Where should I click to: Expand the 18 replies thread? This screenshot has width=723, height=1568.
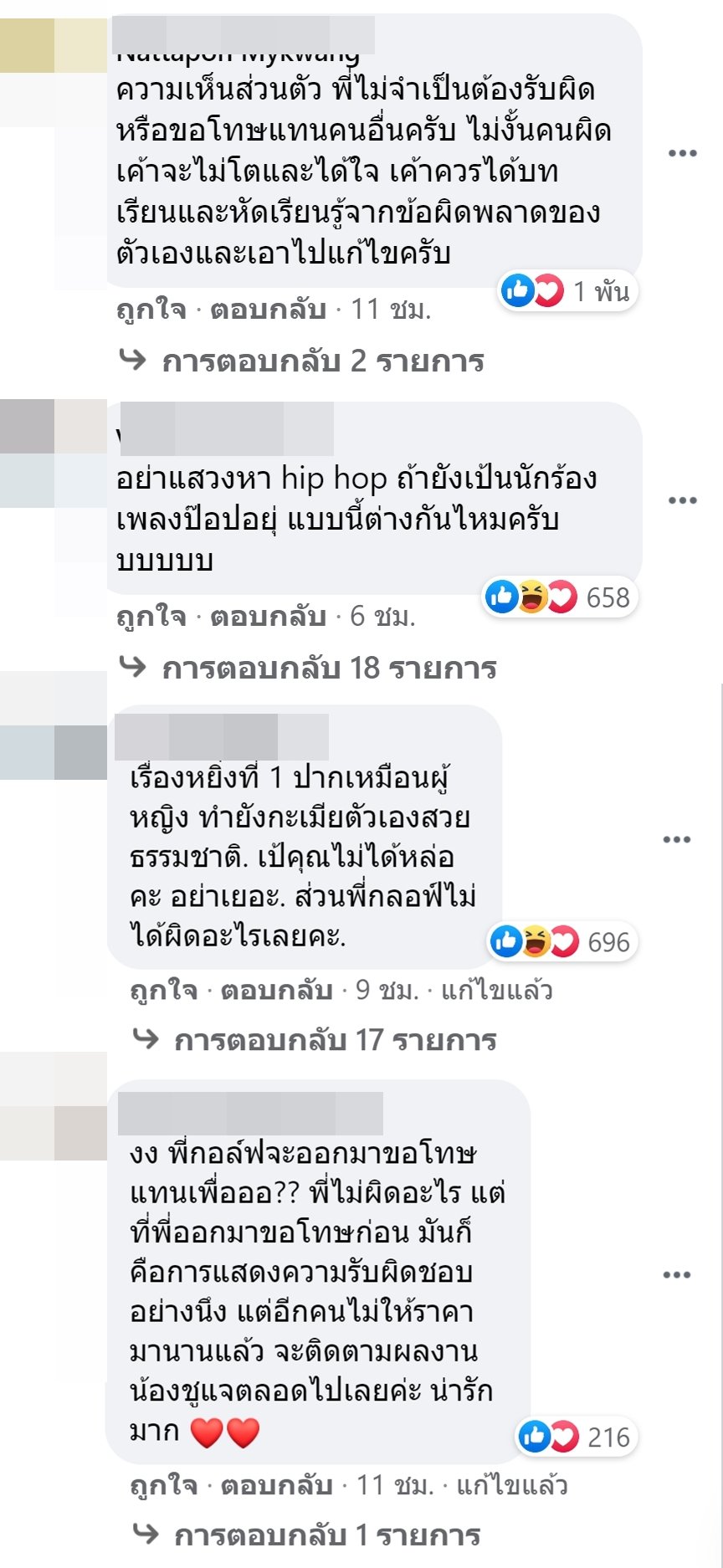click(308, 668)
